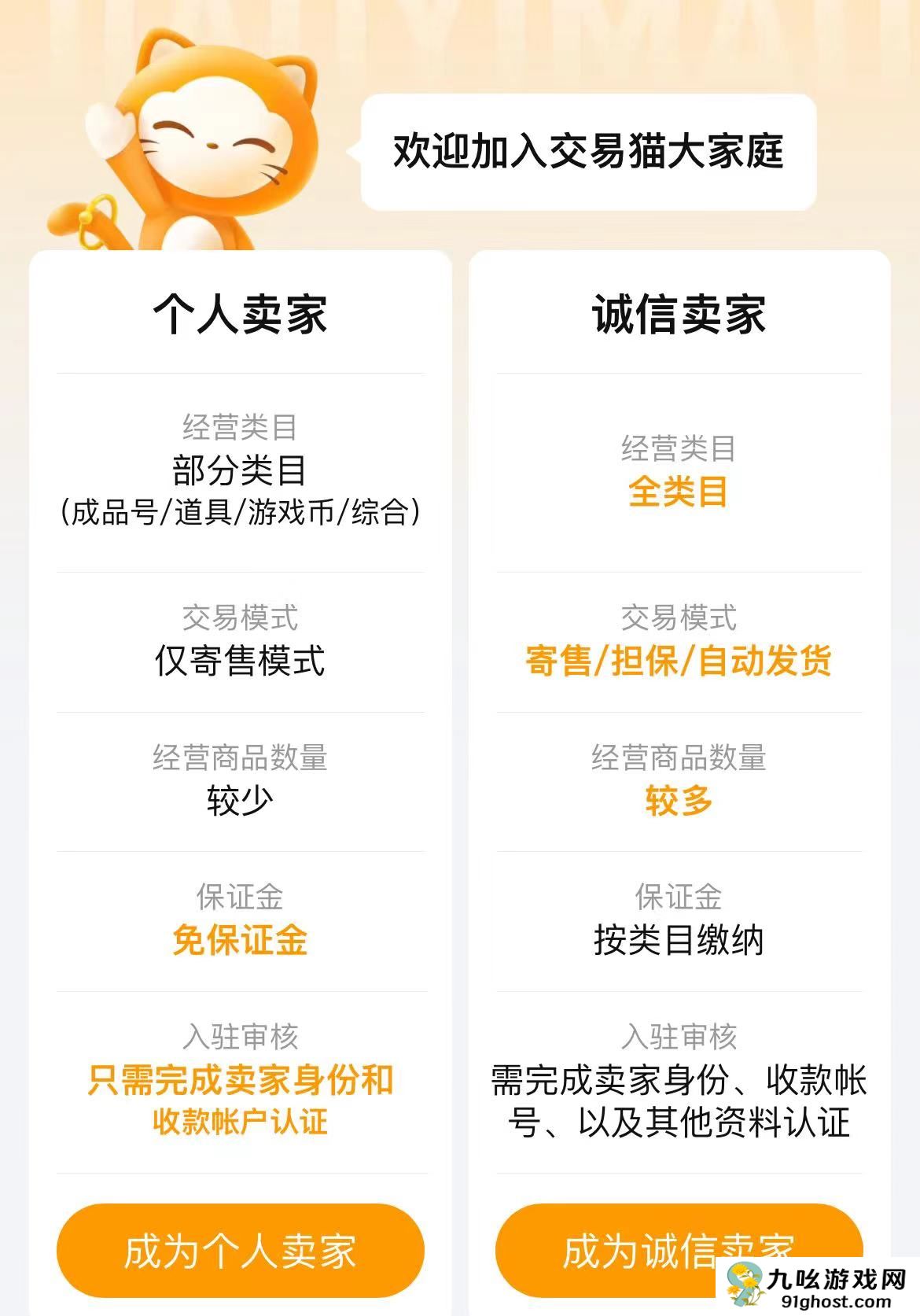Viewport: 920px width, 1316px height.
Task: Select the 诚信卖家 card title
Action: click(x=679, y=312)
